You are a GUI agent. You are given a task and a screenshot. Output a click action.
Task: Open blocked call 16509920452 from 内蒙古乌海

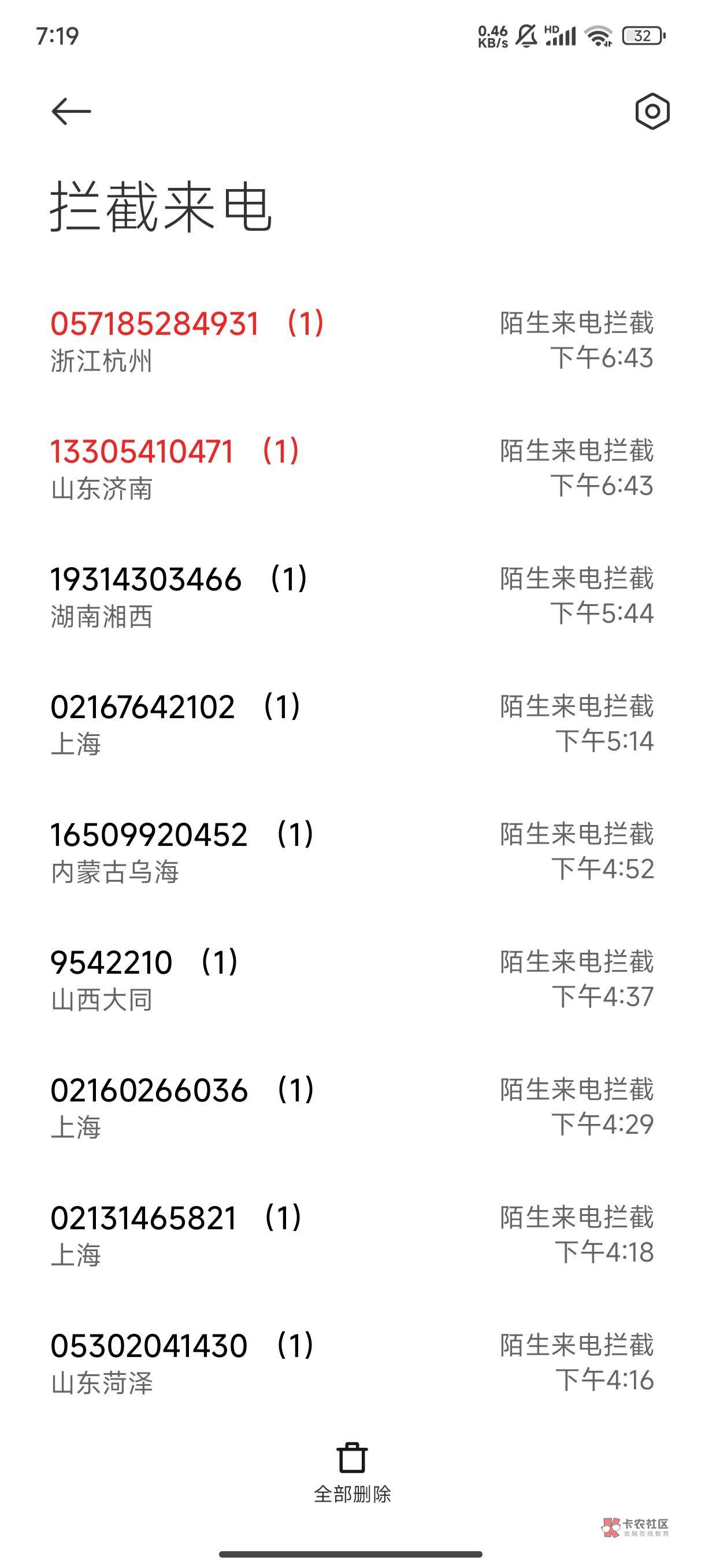(x=352, y=852)
